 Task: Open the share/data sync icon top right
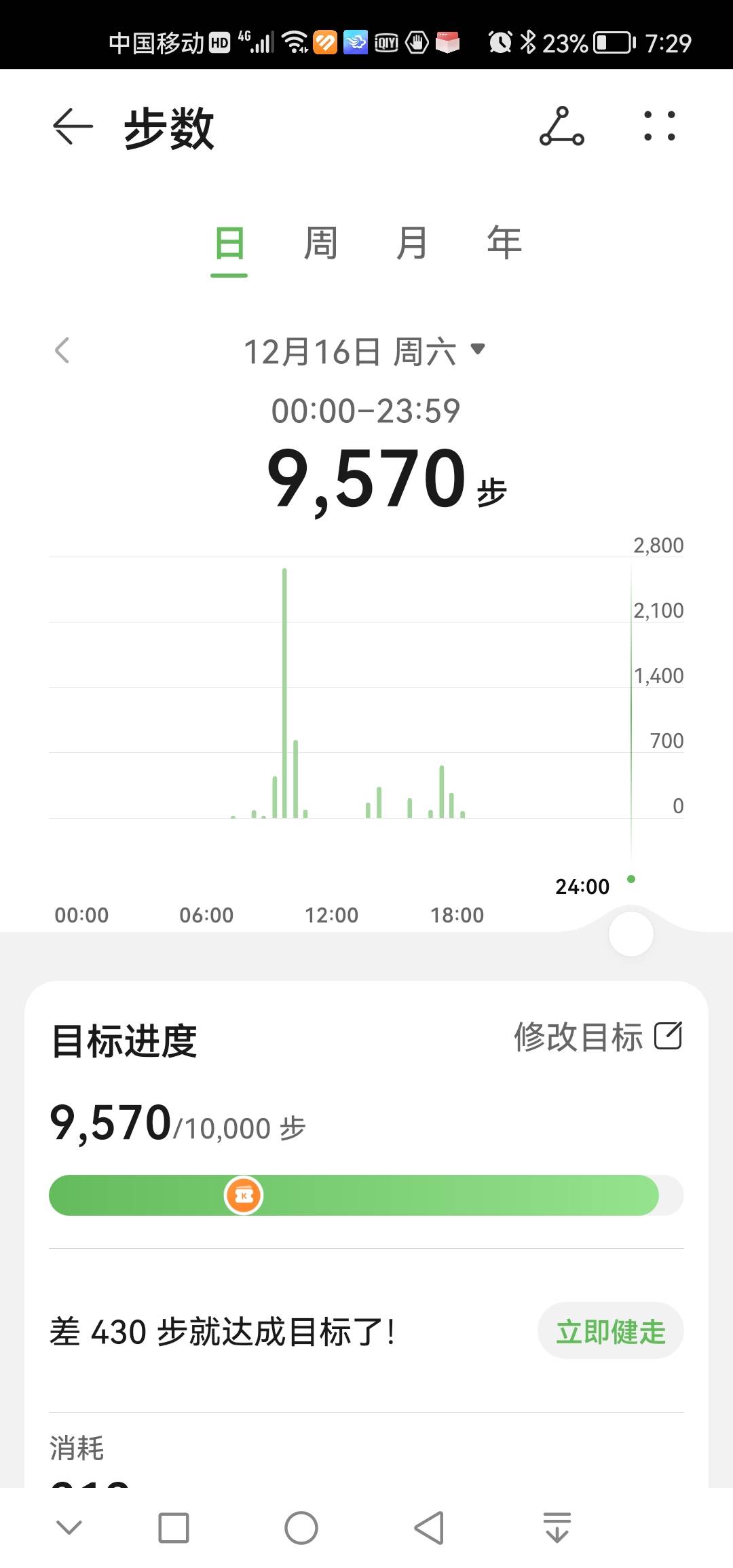(562, 128)
